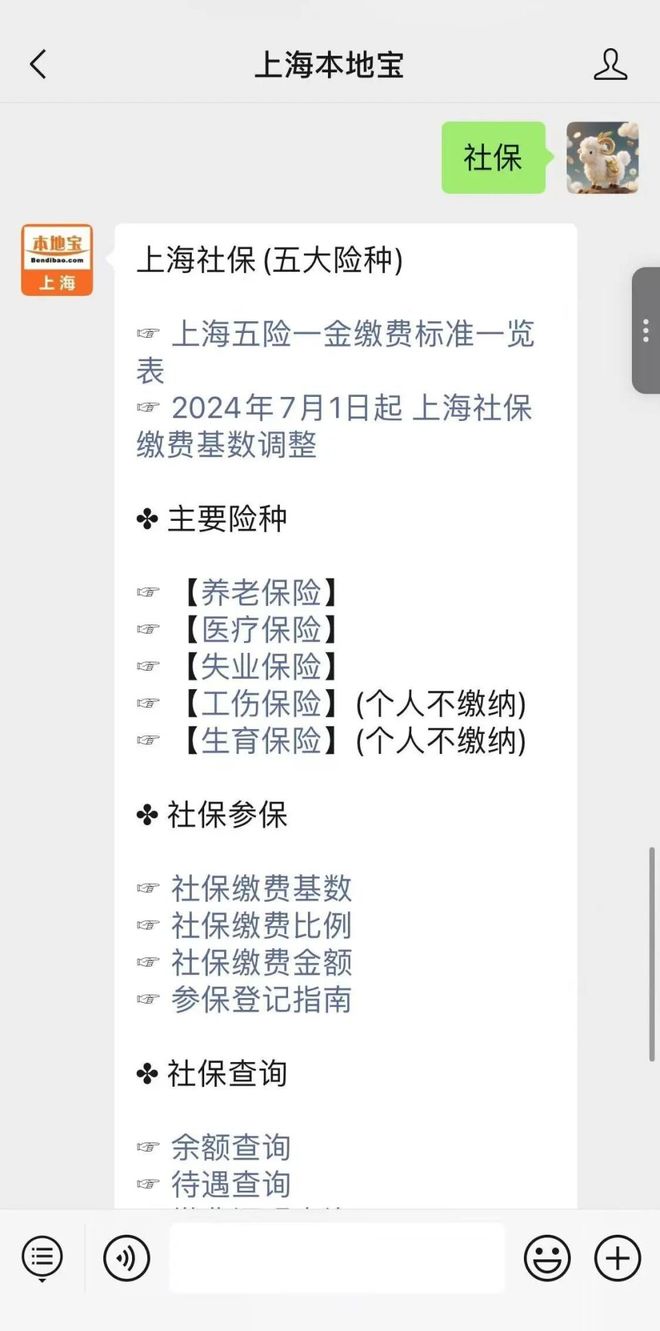Screen dimensions: 660x1331
Task: Switch to voice input
Action: coord(127,1258)
